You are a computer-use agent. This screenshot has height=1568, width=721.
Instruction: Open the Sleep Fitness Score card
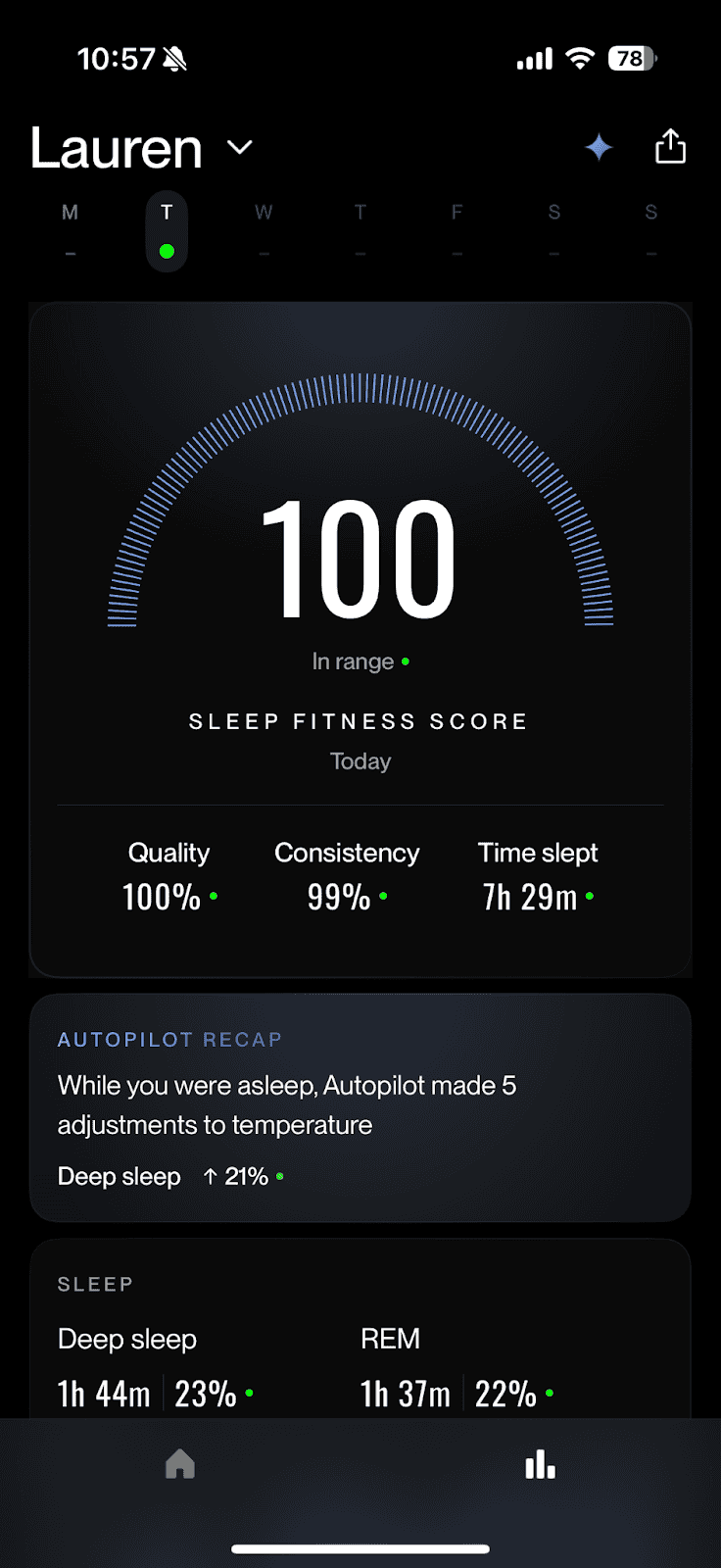coord(360,640)
